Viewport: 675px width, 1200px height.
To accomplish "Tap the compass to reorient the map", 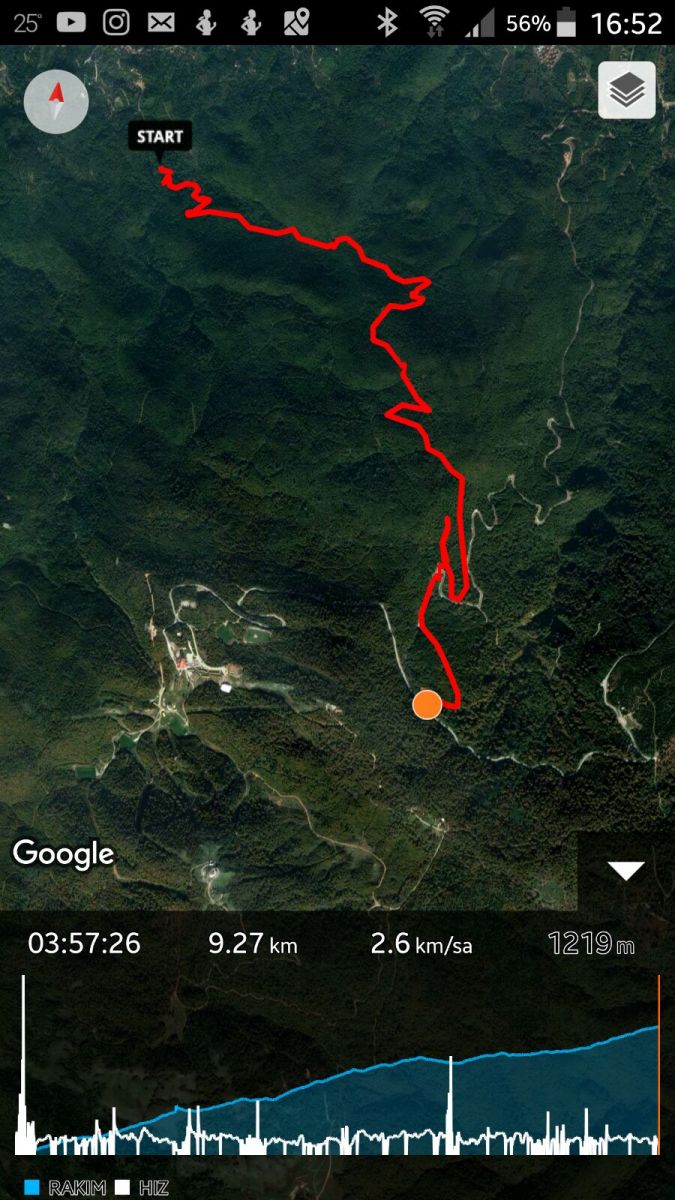I will point(56,101).
